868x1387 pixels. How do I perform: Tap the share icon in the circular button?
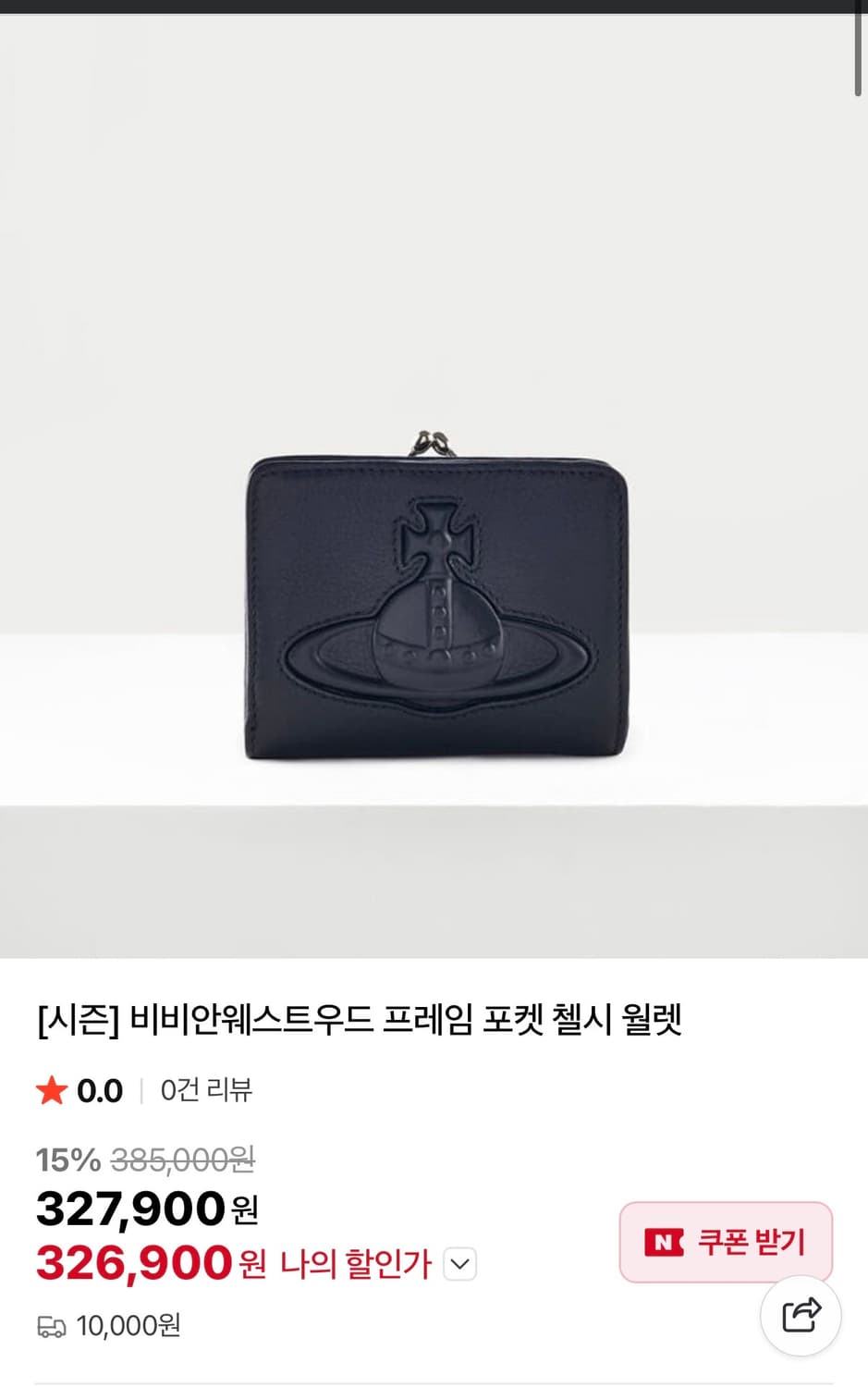tap(801, 1314)
